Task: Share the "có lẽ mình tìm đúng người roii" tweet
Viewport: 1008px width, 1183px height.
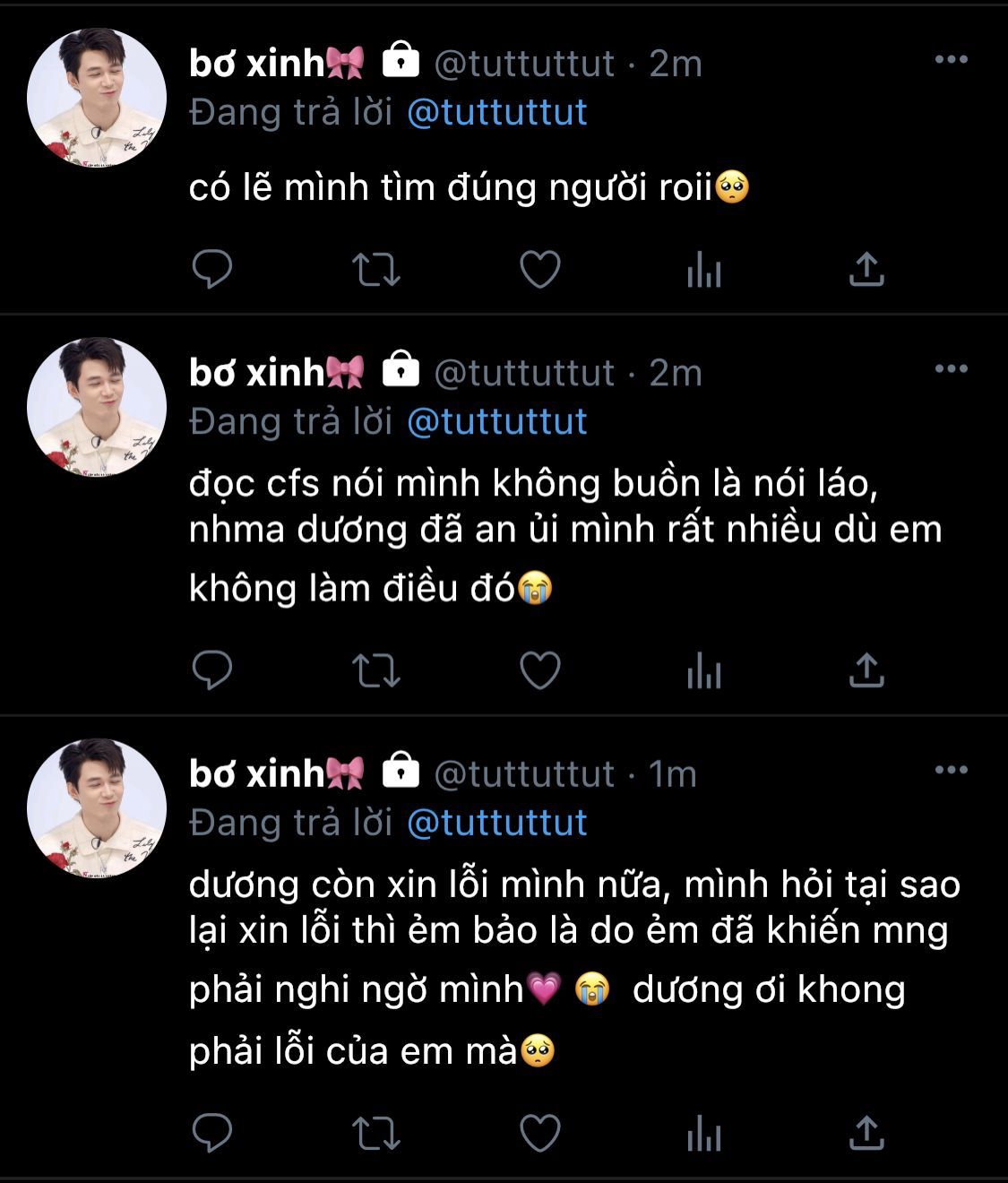Action: (x=866, y=269)
